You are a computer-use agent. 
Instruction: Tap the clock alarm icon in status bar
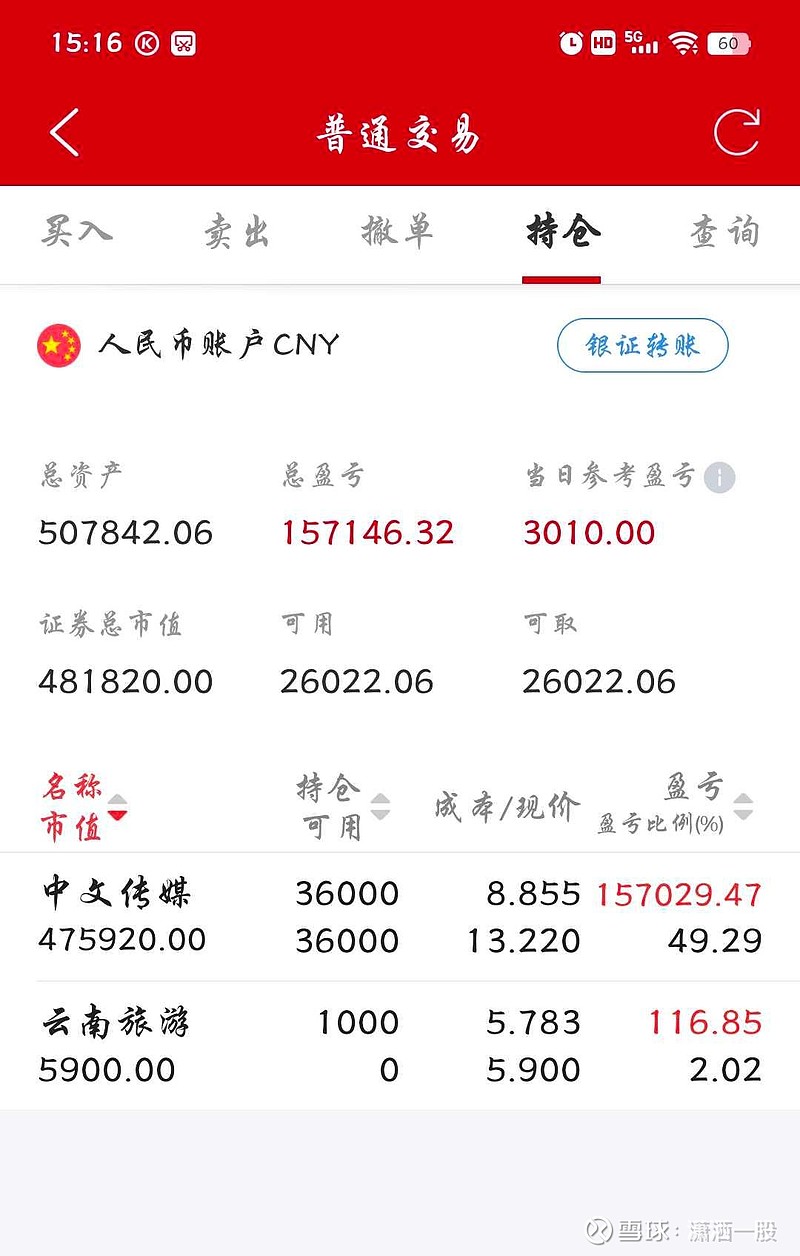pos(571,42)
